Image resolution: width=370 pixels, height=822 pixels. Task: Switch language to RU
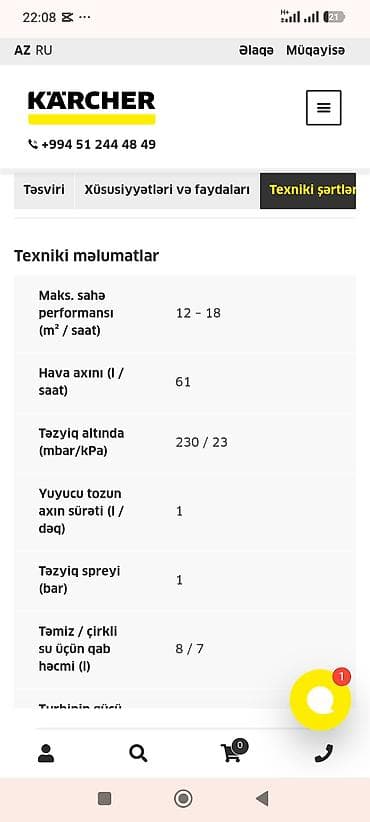44,50
